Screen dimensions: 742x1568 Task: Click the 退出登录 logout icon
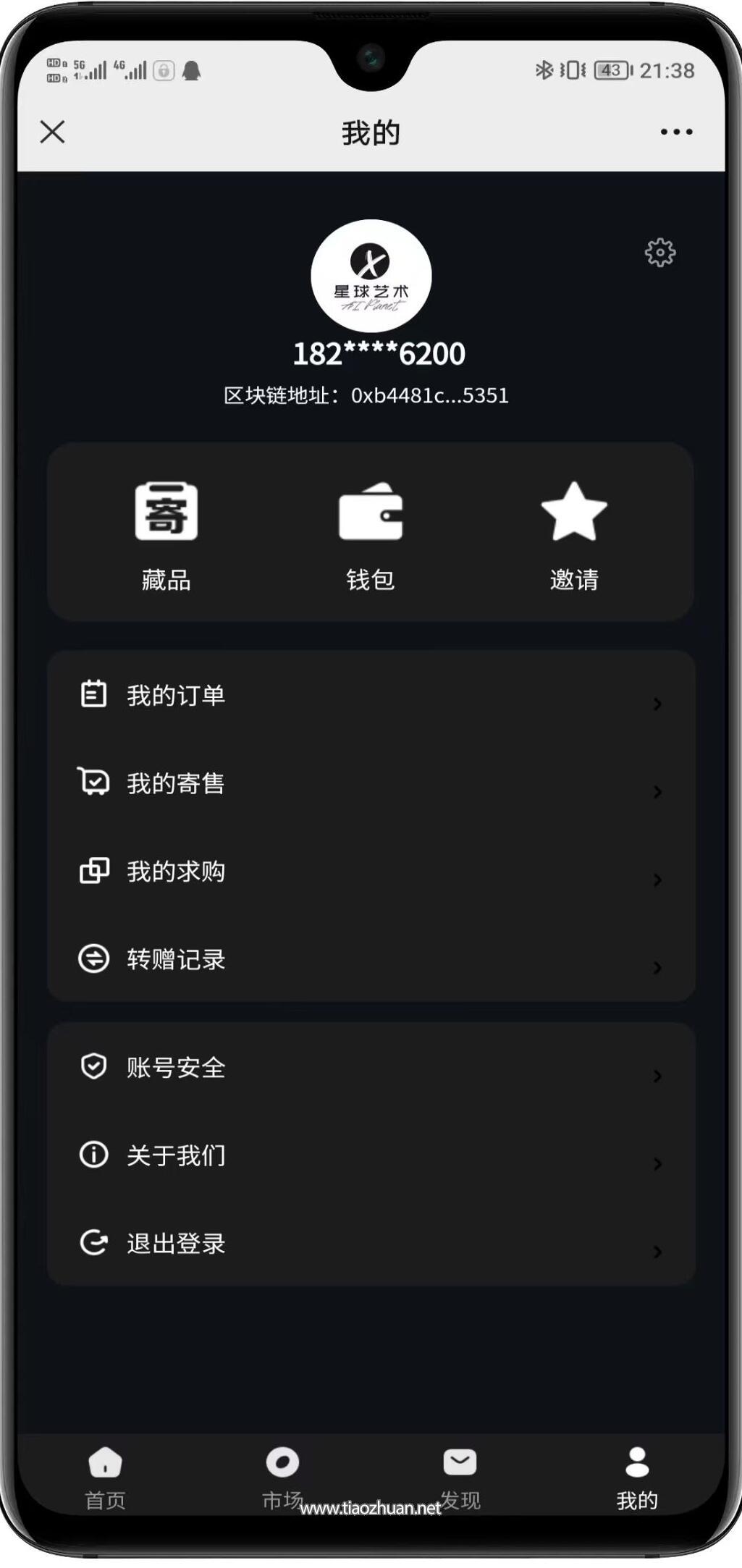tap(93, 1244)
